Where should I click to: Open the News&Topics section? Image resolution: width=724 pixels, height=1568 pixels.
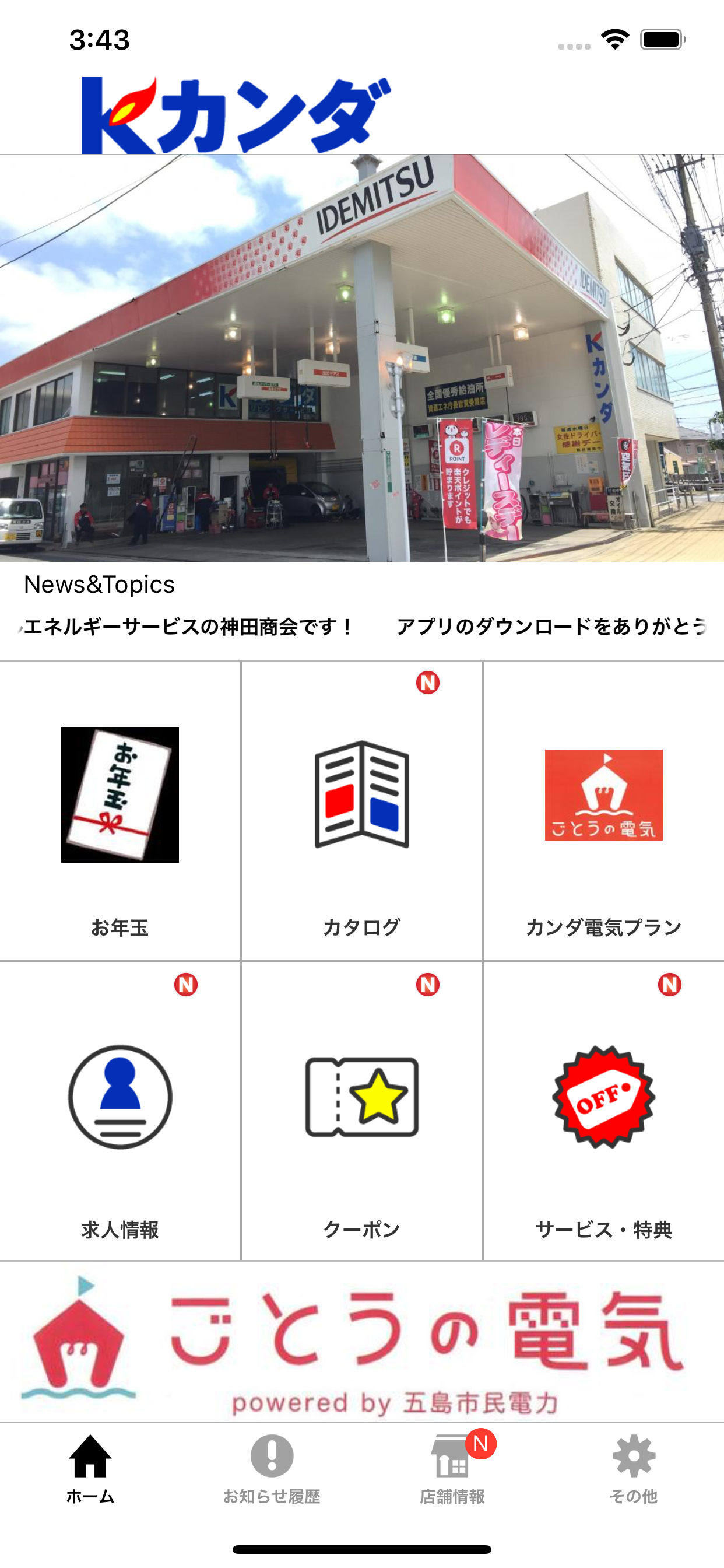point(99,585)
